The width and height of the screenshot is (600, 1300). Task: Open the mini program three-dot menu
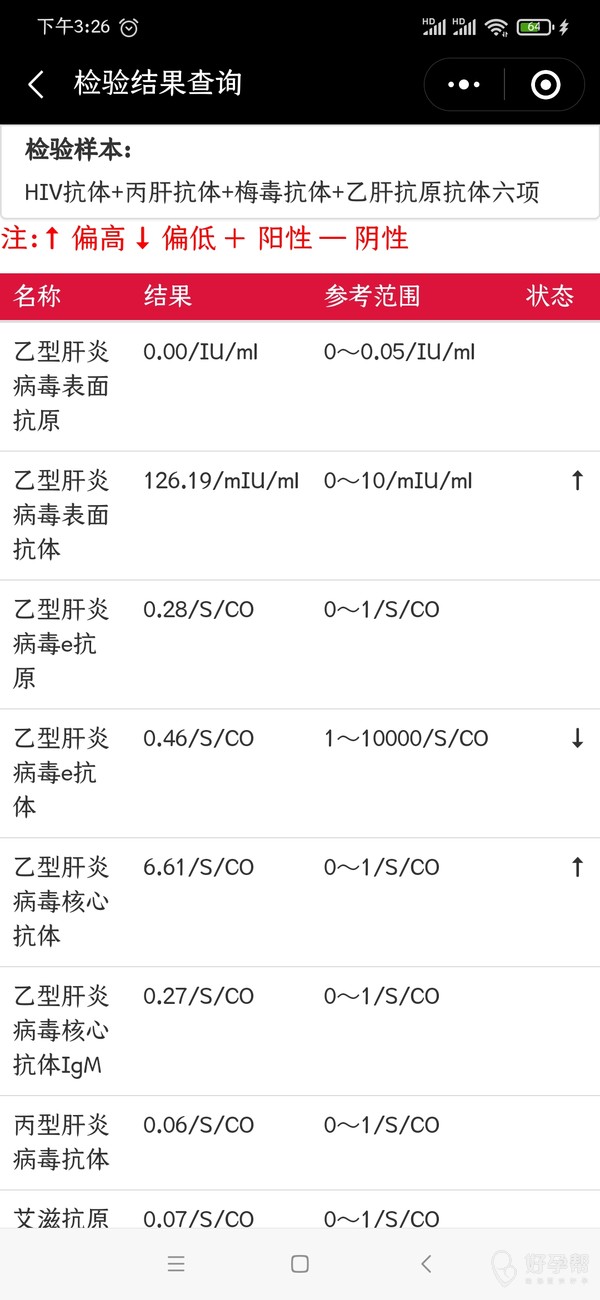coord(464,85)
